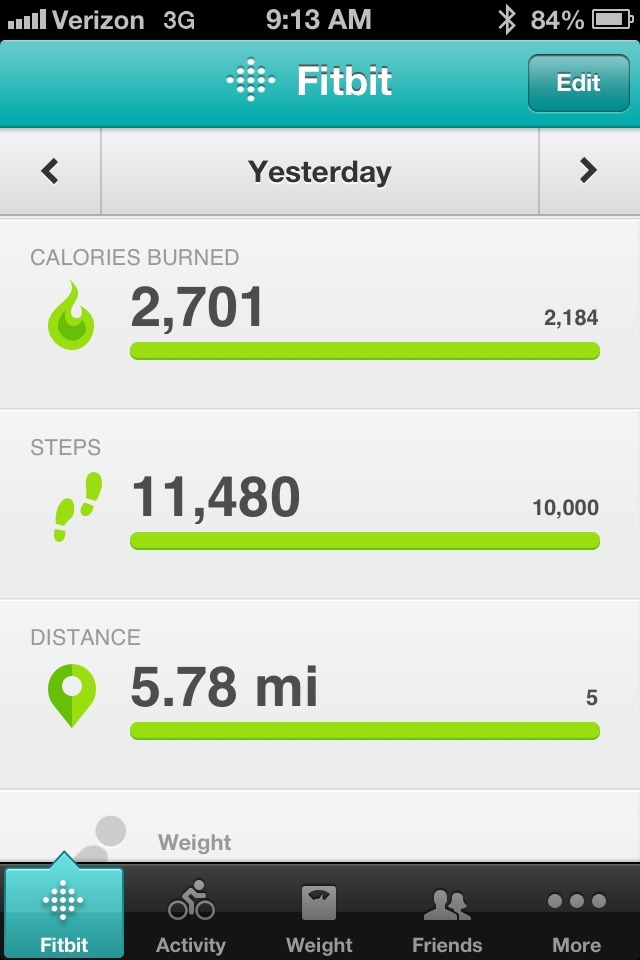Switch to the Weight tab
Viewport: 640px width, 960px height.
(x=319, y=913)
